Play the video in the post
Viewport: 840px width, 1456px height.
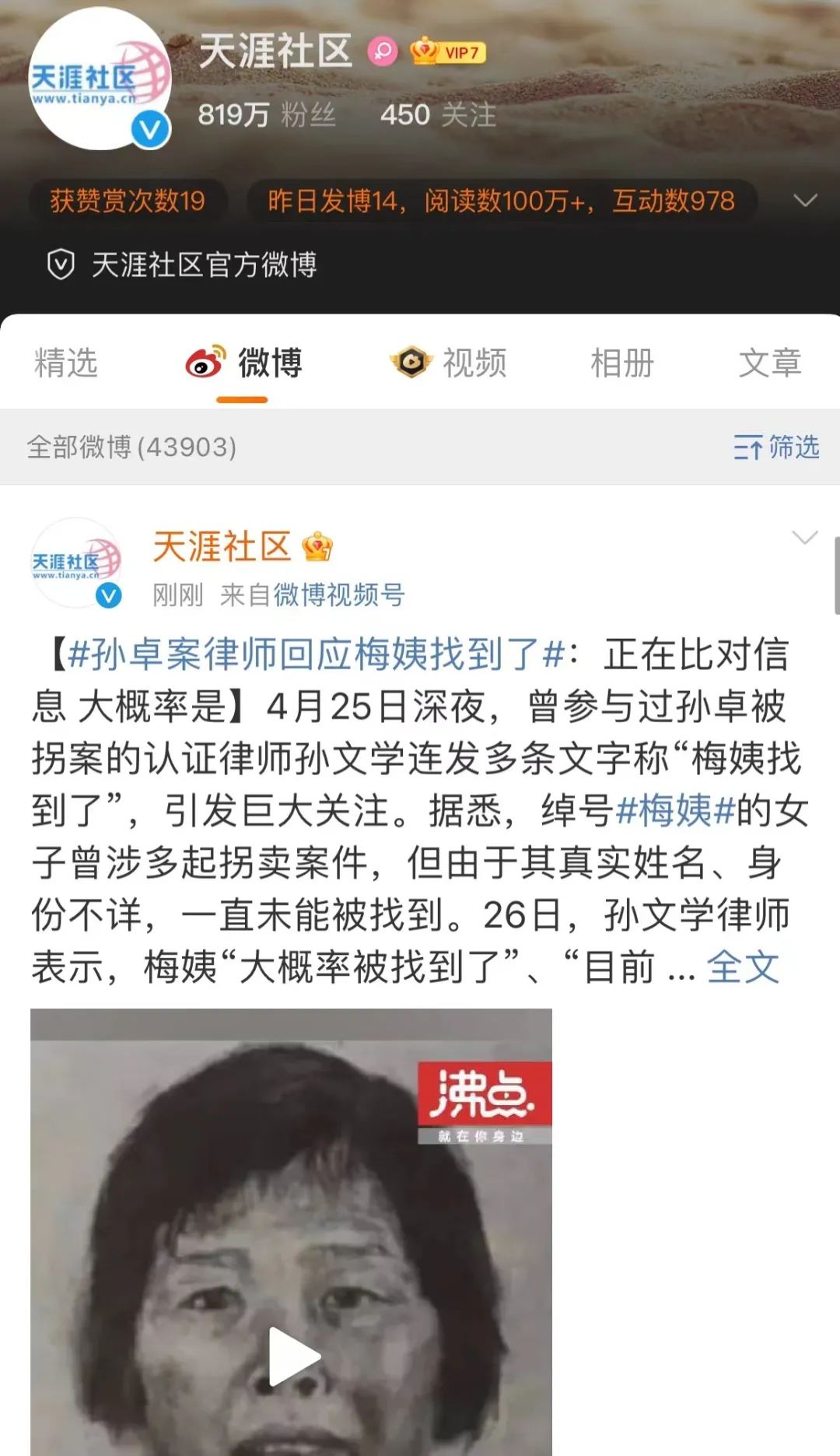click(x=292, y=1356)
